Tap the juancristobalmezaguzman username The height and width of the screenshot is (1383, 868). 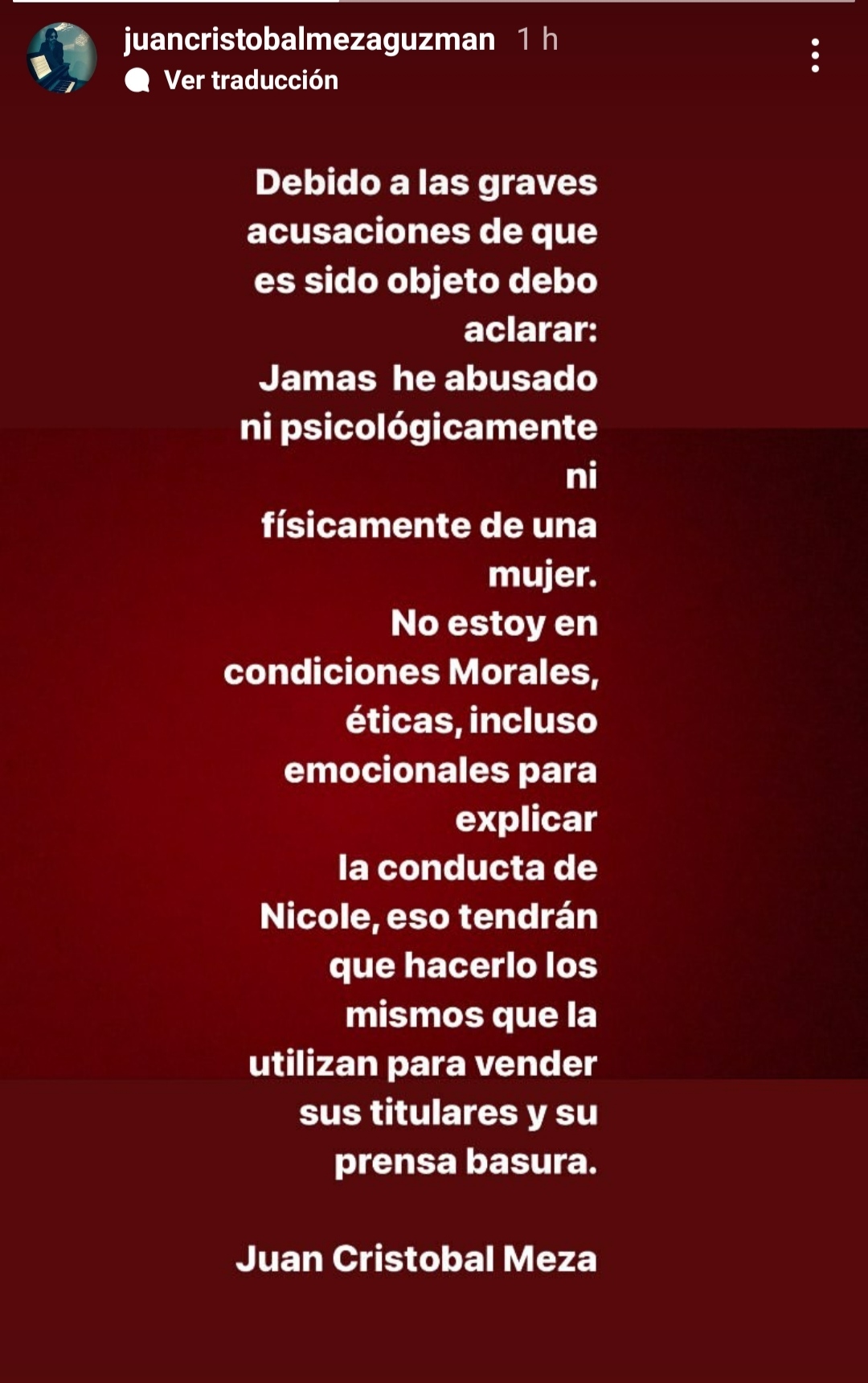click(309, 39)
